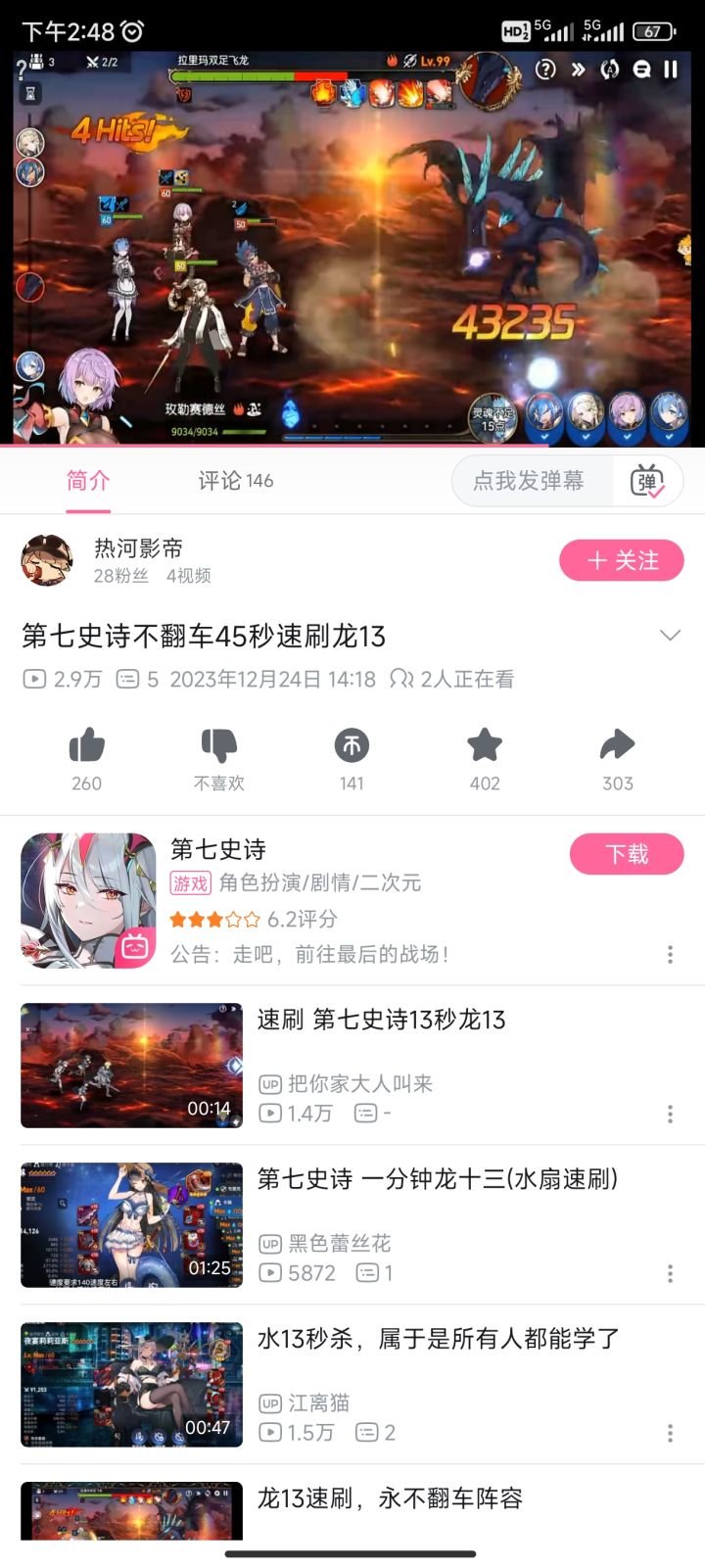Pause the battle with the pause icon
The width and height of the screenshot is (705, 1568).
(x=669, y=69)
